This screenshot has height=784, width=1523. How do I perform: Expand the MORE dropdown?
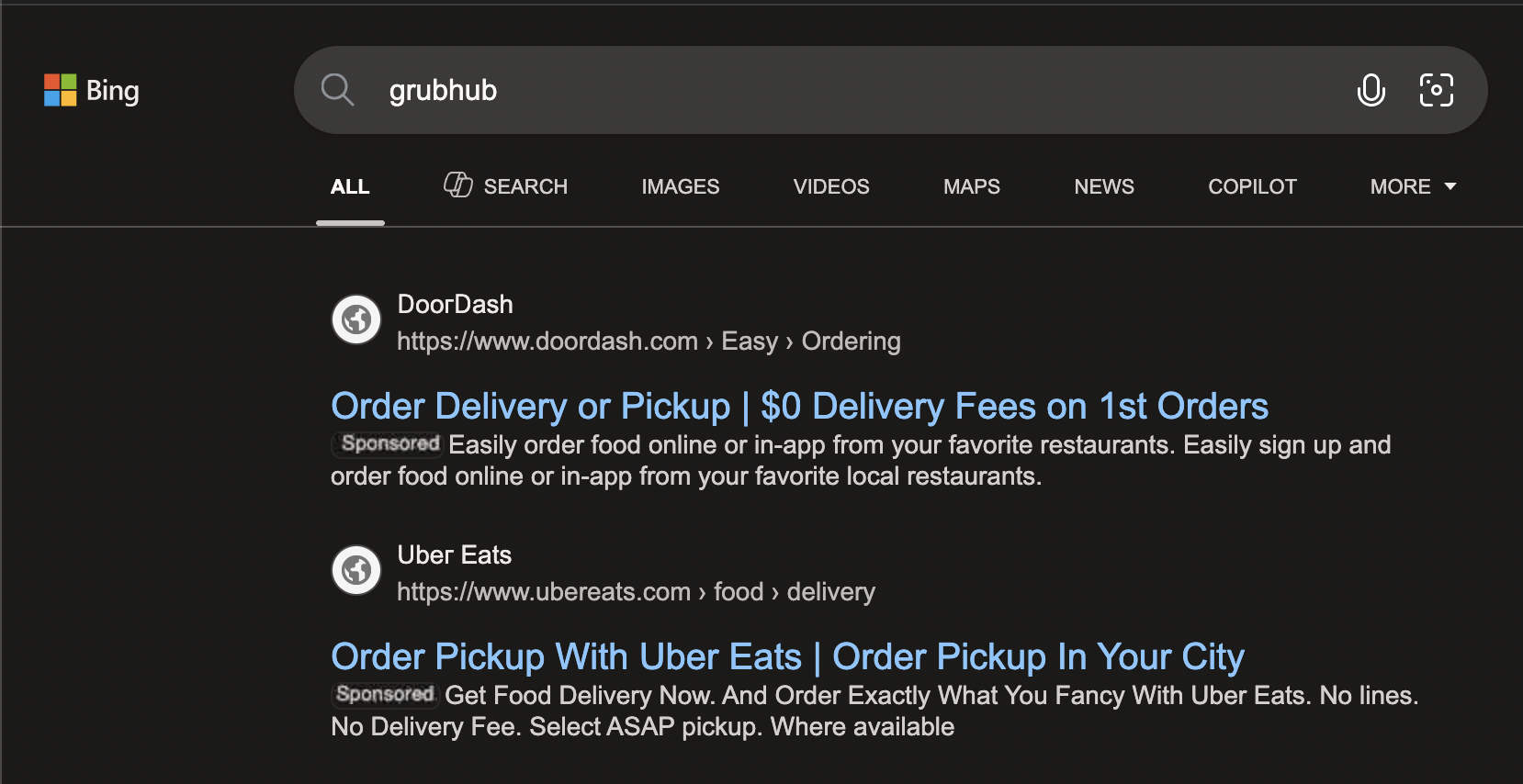tap(1412, 186)
